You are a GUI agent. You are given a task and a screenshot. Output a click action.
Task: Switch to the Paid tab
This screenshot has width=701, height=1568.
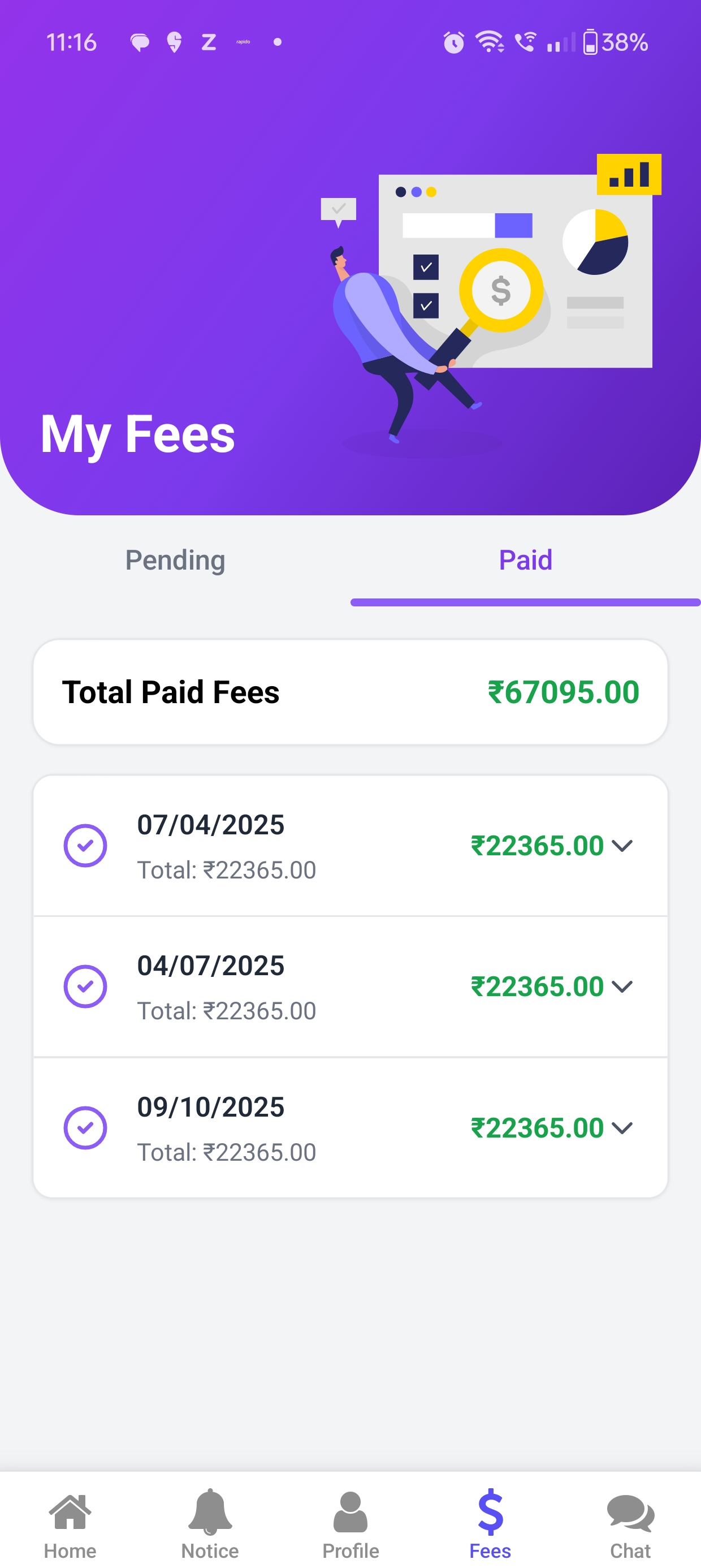point(525,560)
